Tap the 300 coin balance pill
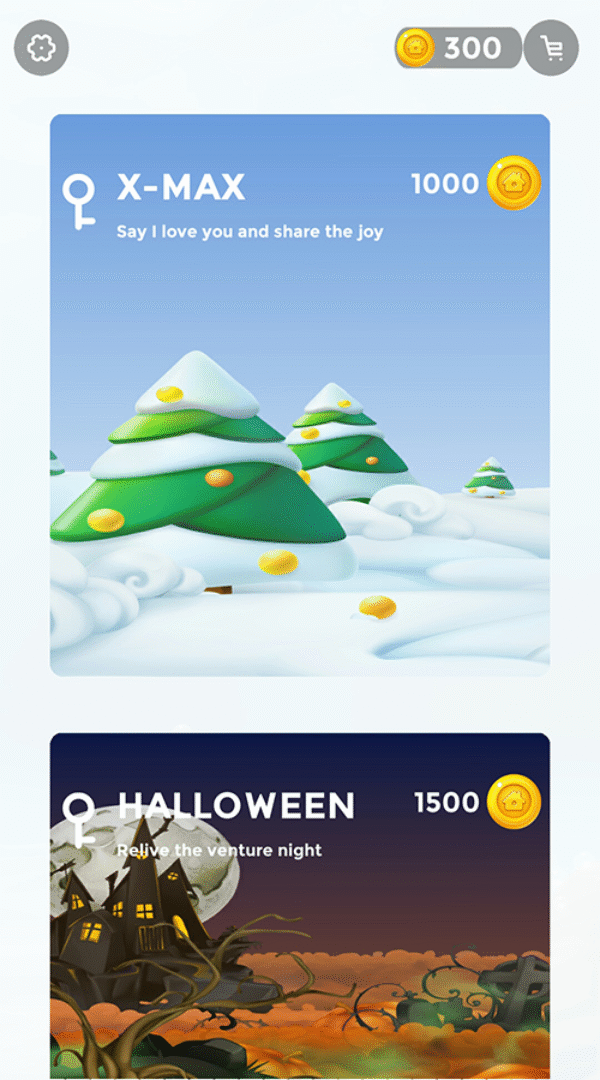This screenshot has height=1080, width=600. point(458,48)
